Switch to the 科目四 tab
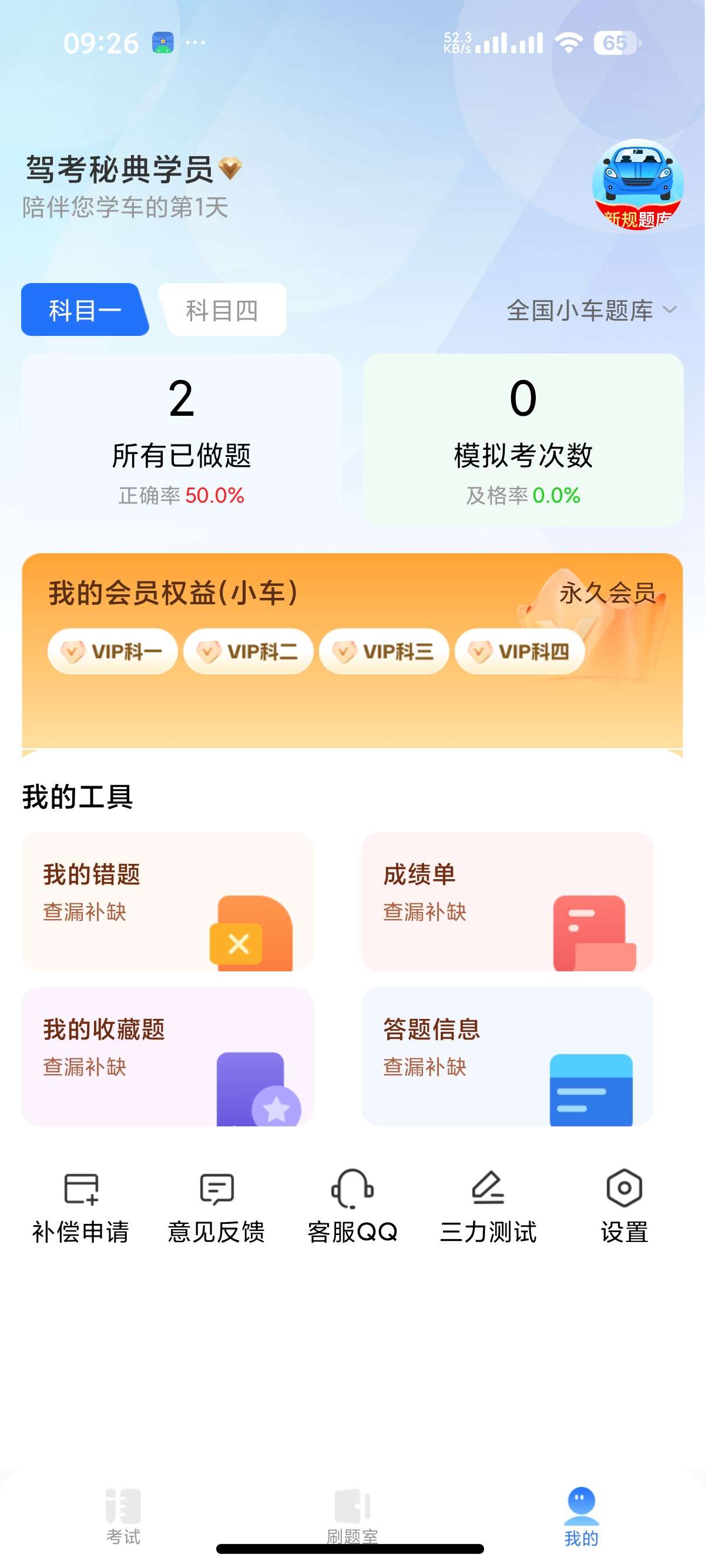The width and height of the screenshot is (705, 1568). coord(221,309)
